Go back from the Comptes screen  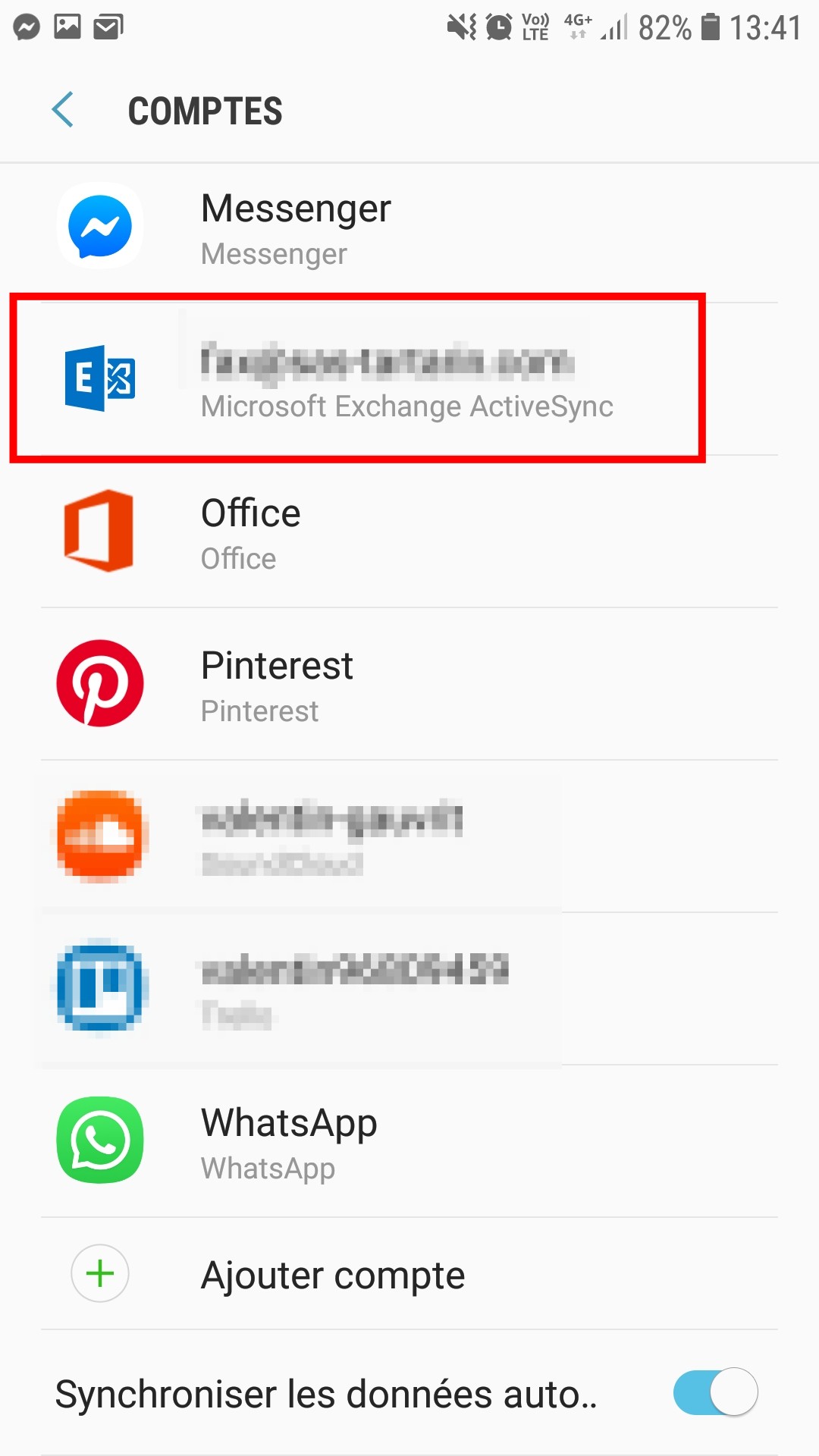63,111
